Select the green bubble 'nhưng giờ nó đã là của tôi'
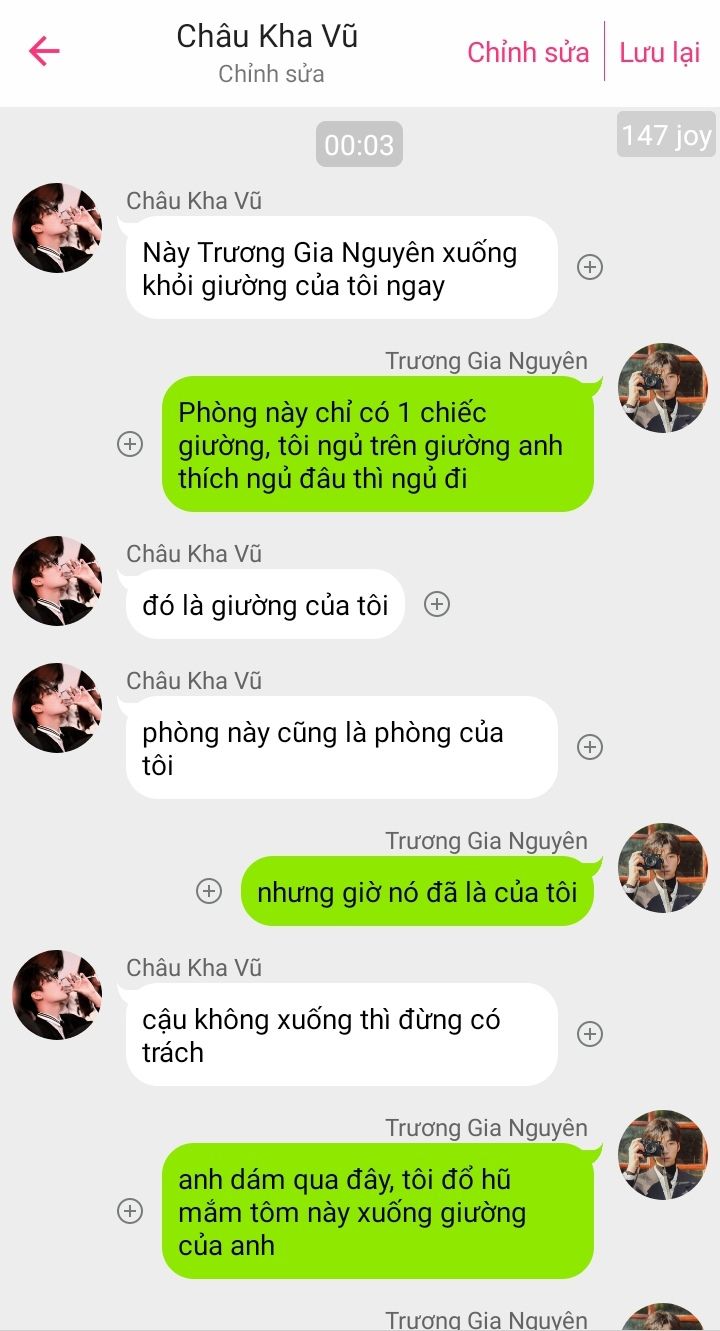The height and width of the screenshot is (1331, 720). tap(417, 892)
